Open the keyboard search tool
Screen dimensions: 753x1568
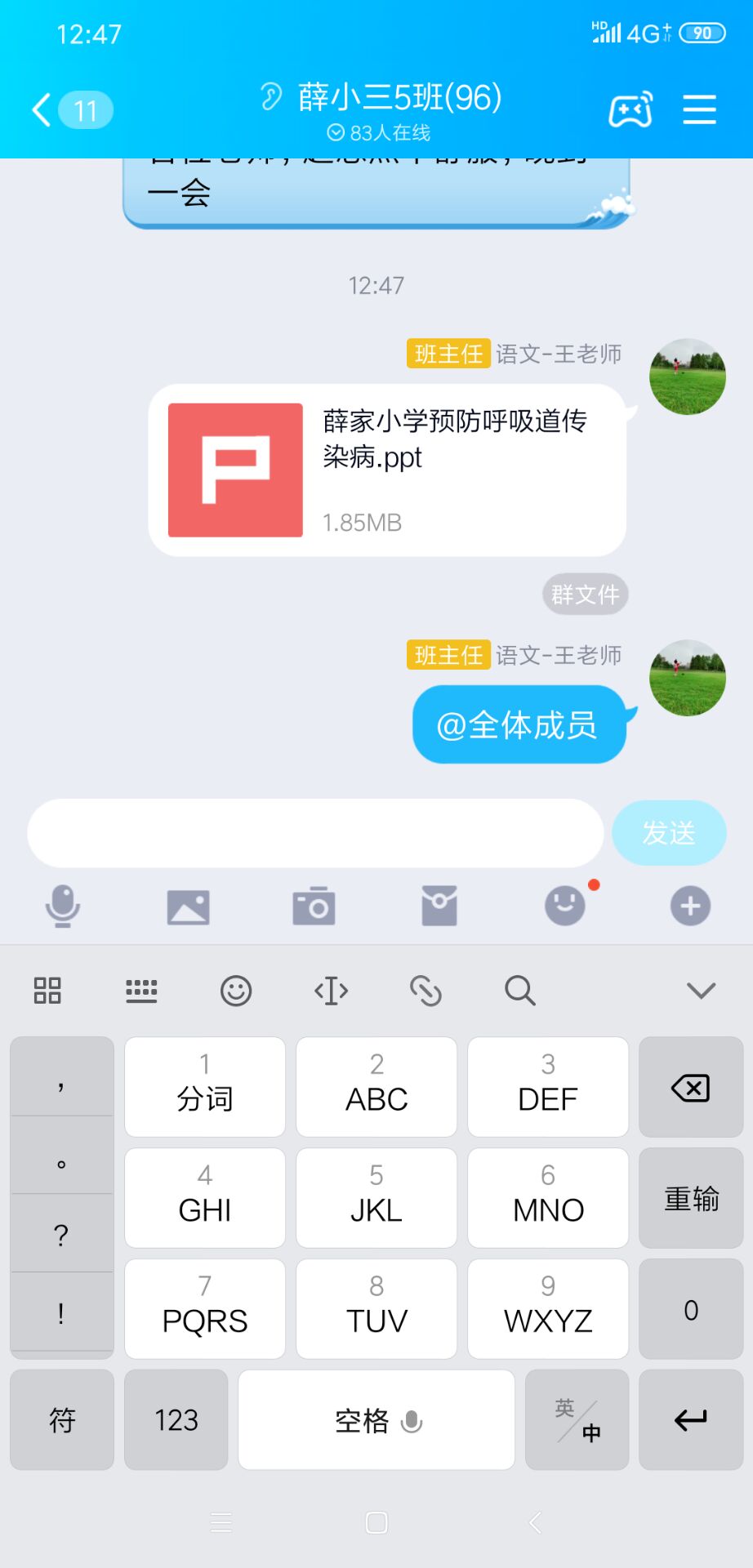(x=519, y=991)
